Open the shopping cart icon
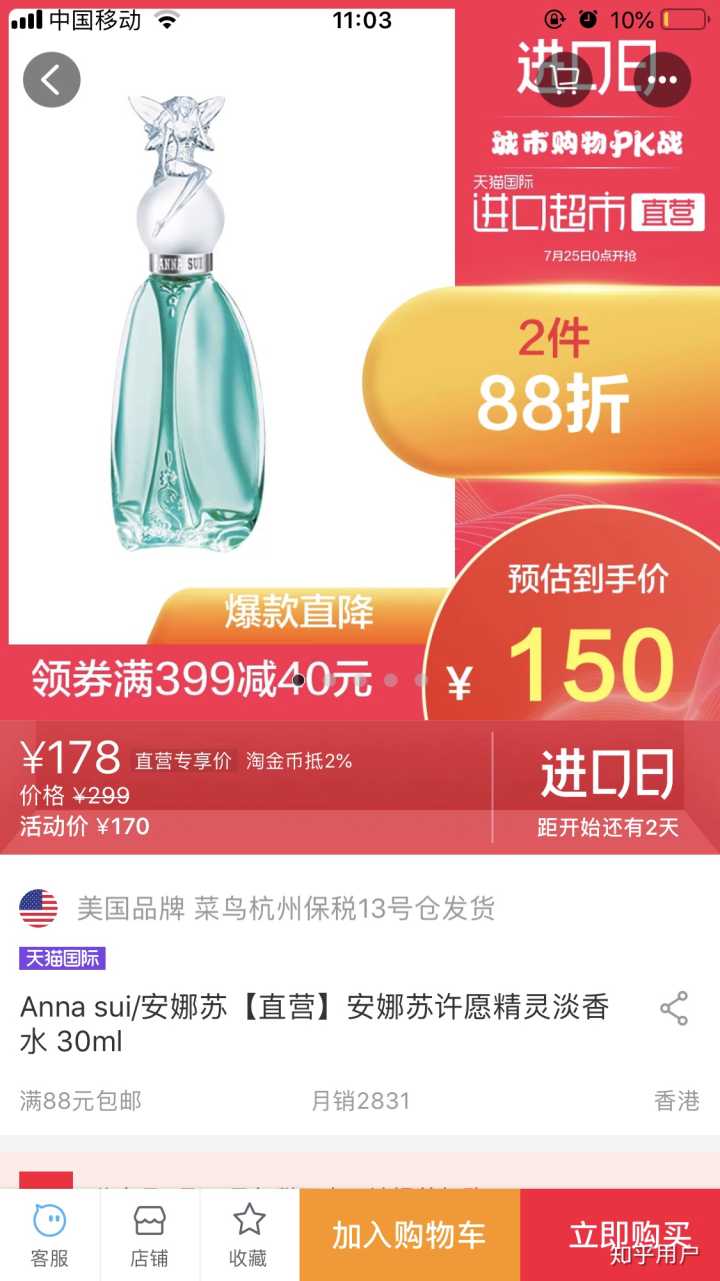 point(566,79)
